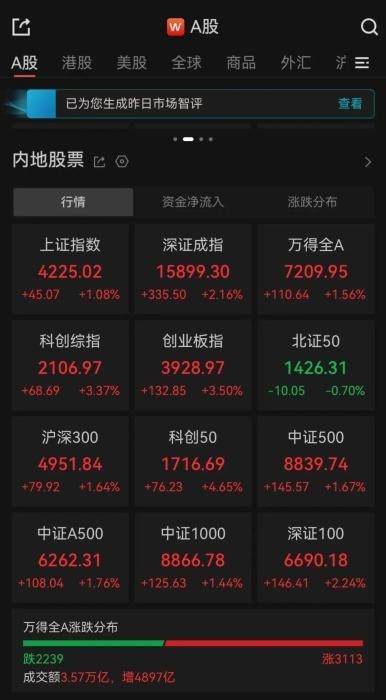Switch to 涨跌分布 segment
The image size is (386, 700).
click(312, 202)
